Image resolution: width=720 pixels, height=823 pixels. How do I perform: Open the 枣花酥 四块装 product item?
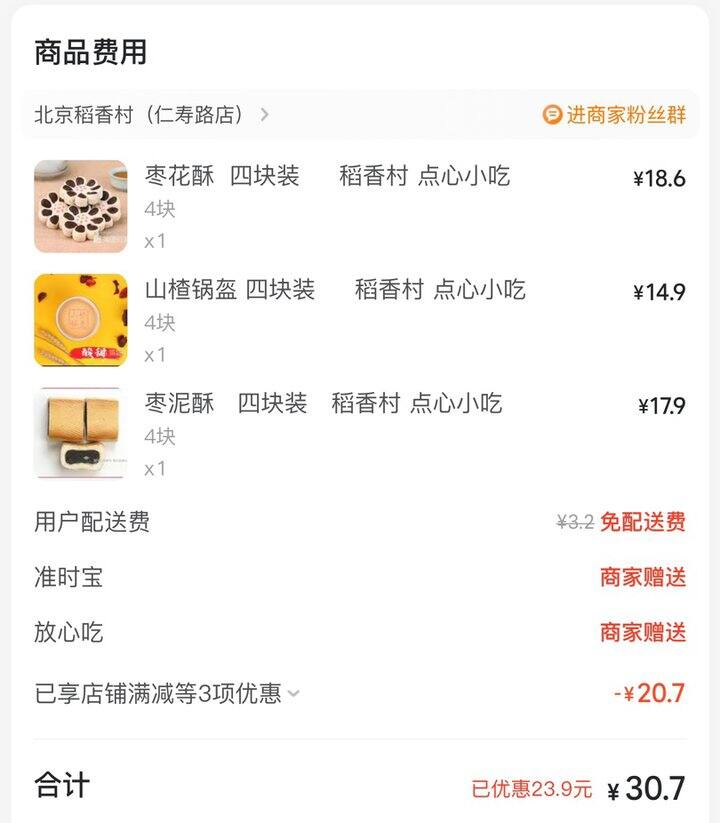(326, 177)
